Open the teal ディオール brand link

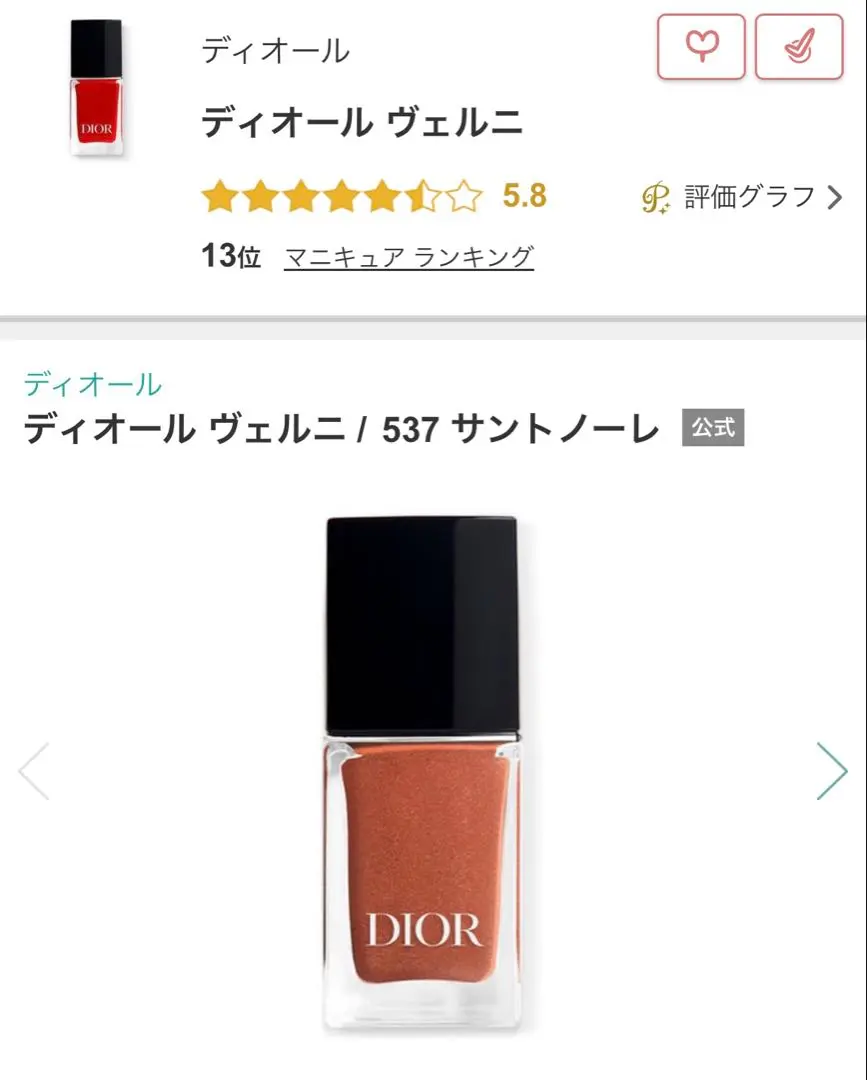93,384
